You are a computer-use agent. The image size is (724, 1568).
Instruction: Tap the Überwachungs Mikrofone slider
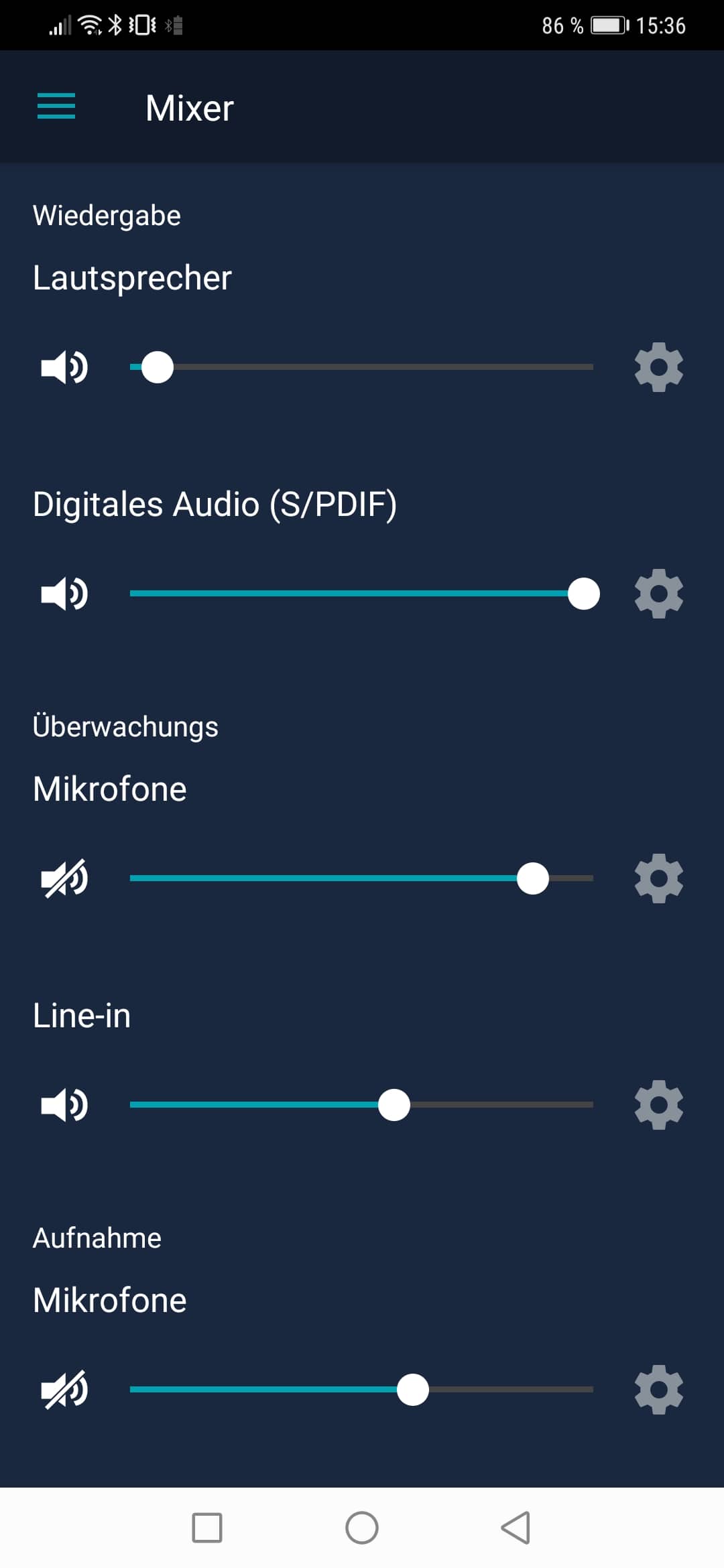pos(362,878)
